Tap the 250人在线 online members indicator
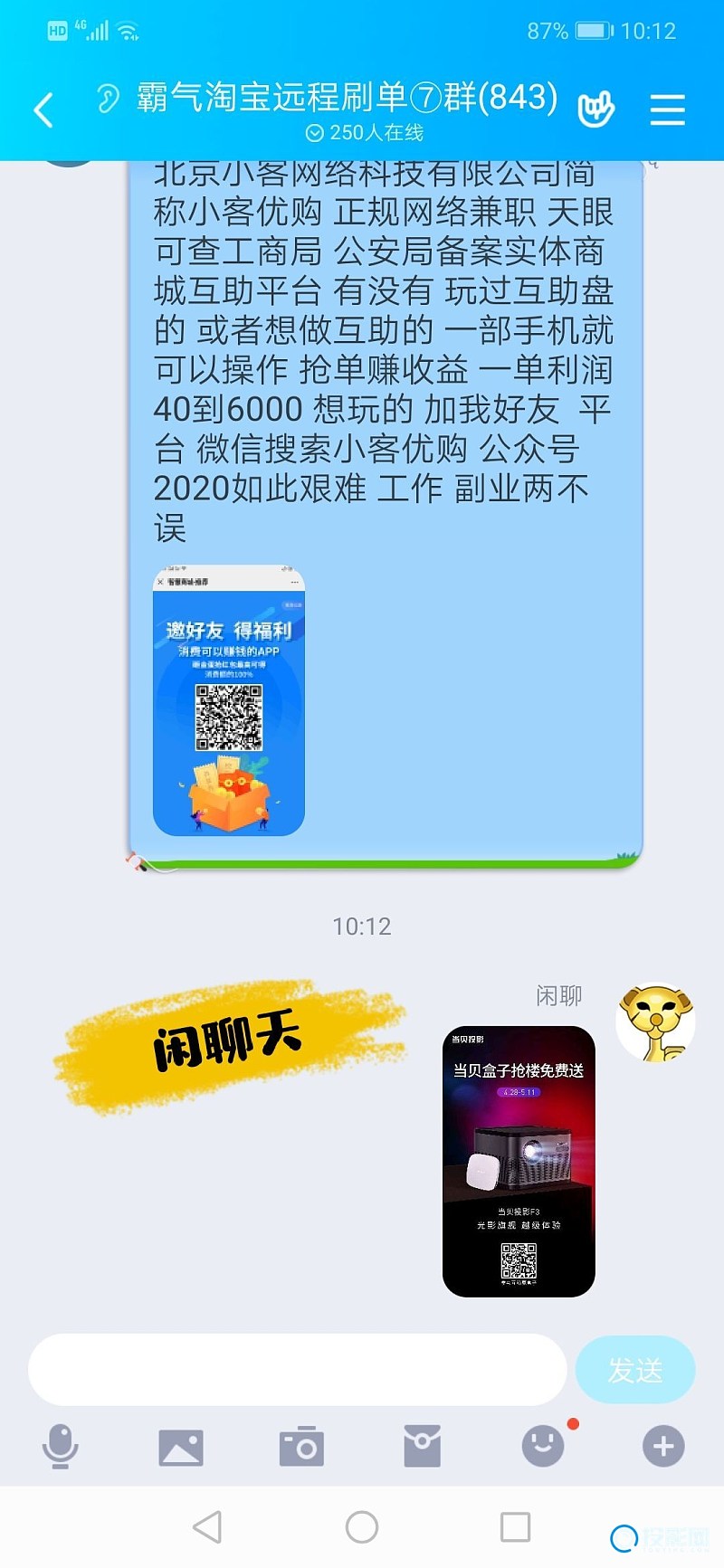This screenshot has width=724, height=1568. 365,133
